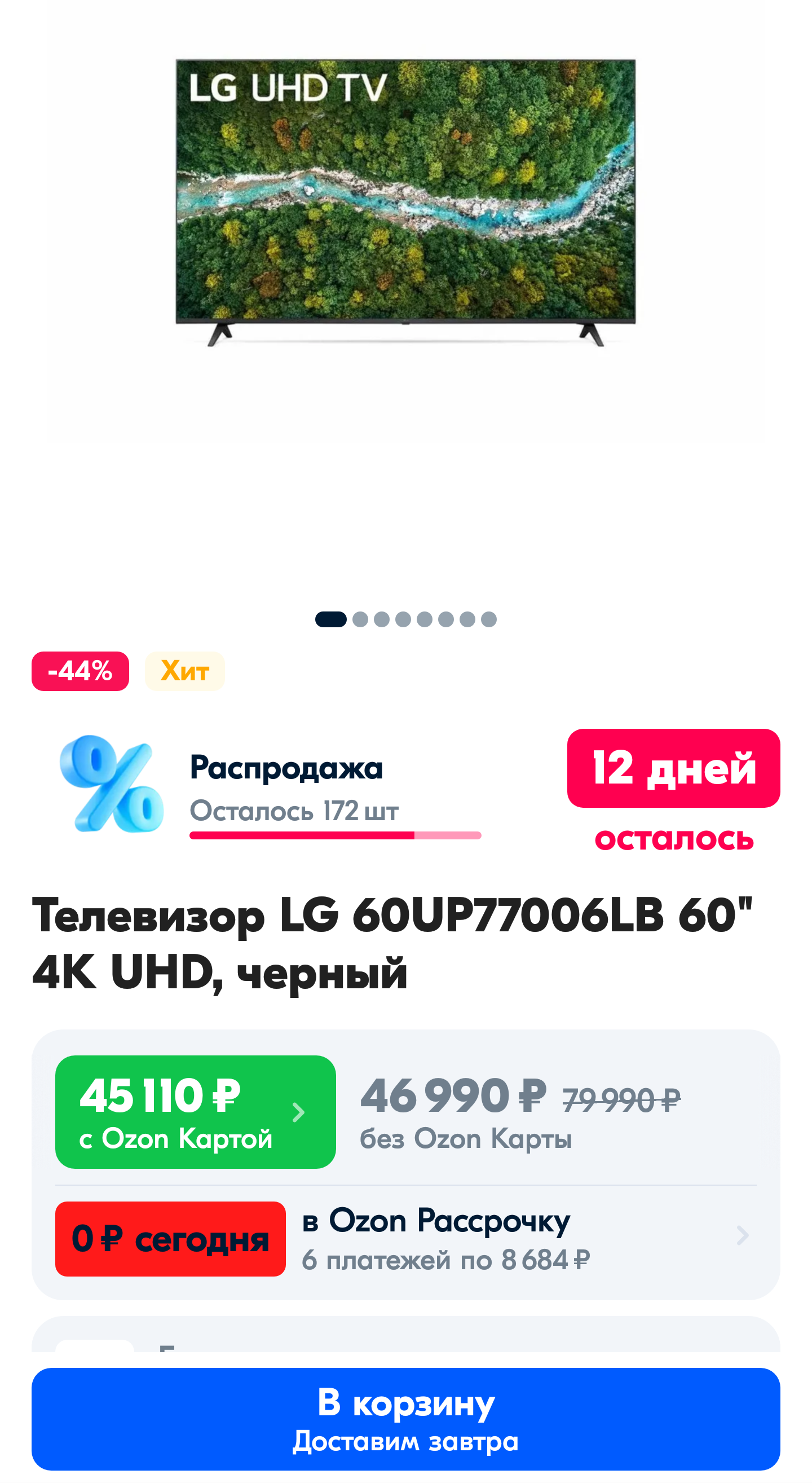The height and width of the screenshot is (1483, 812).
Task: Add the TV to cart with В корзину
Action: pos(405,1419)
